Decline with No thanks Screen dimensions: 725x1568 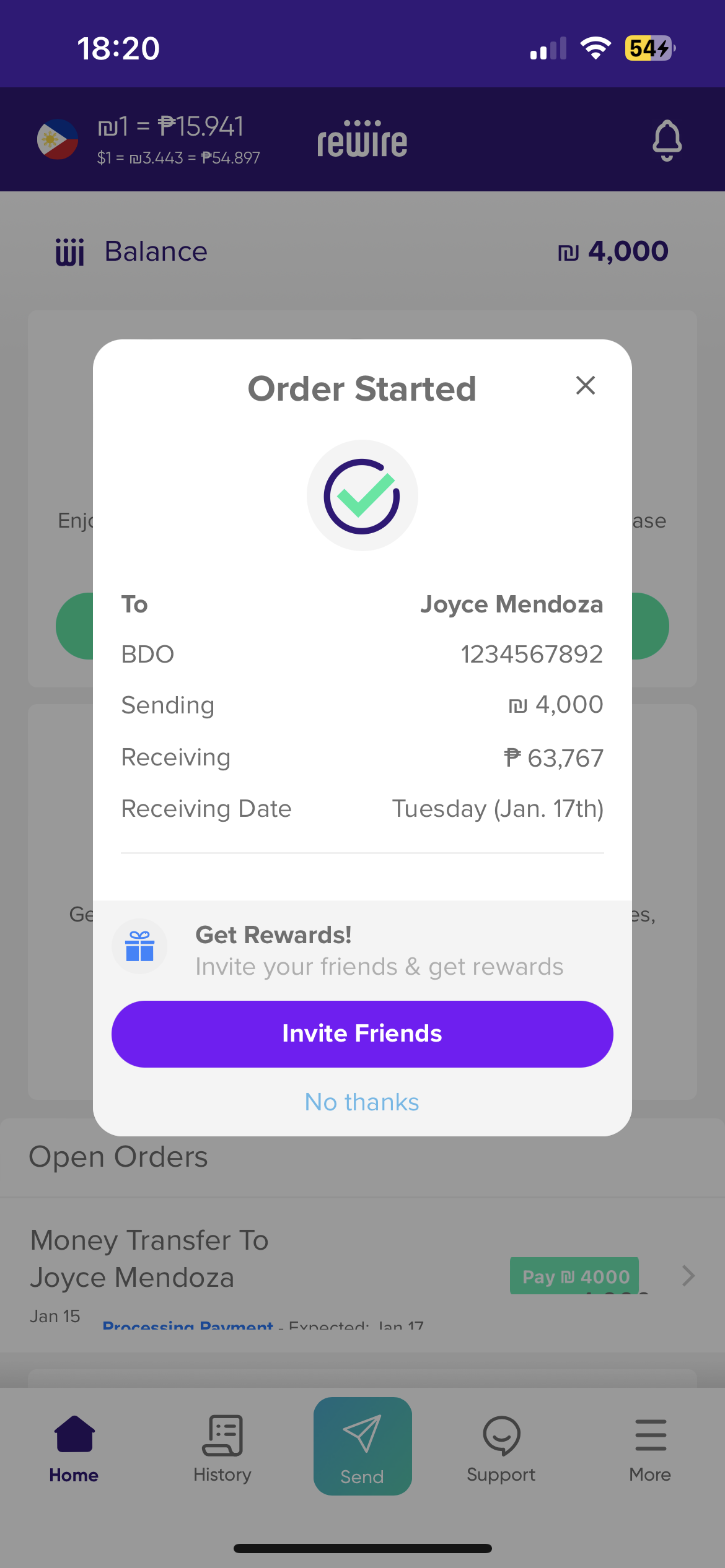(x=362, y=1102)
